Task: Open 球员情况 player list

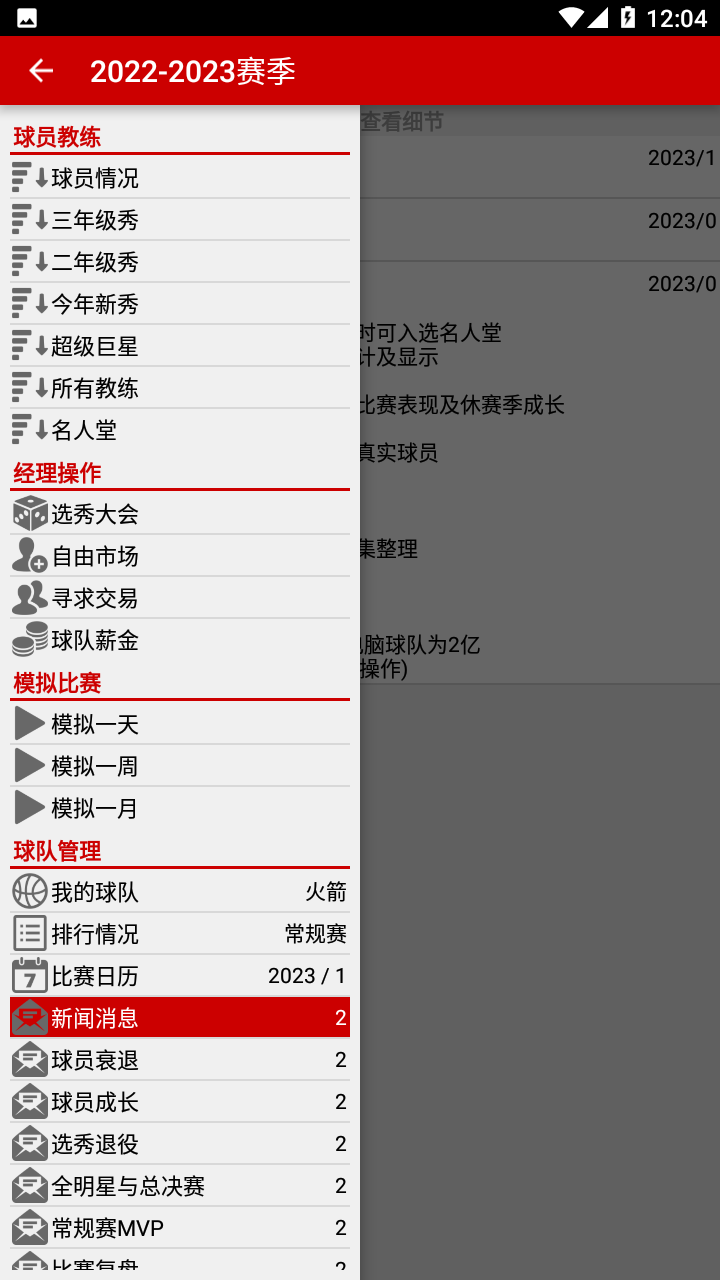Action: (180, 178)
